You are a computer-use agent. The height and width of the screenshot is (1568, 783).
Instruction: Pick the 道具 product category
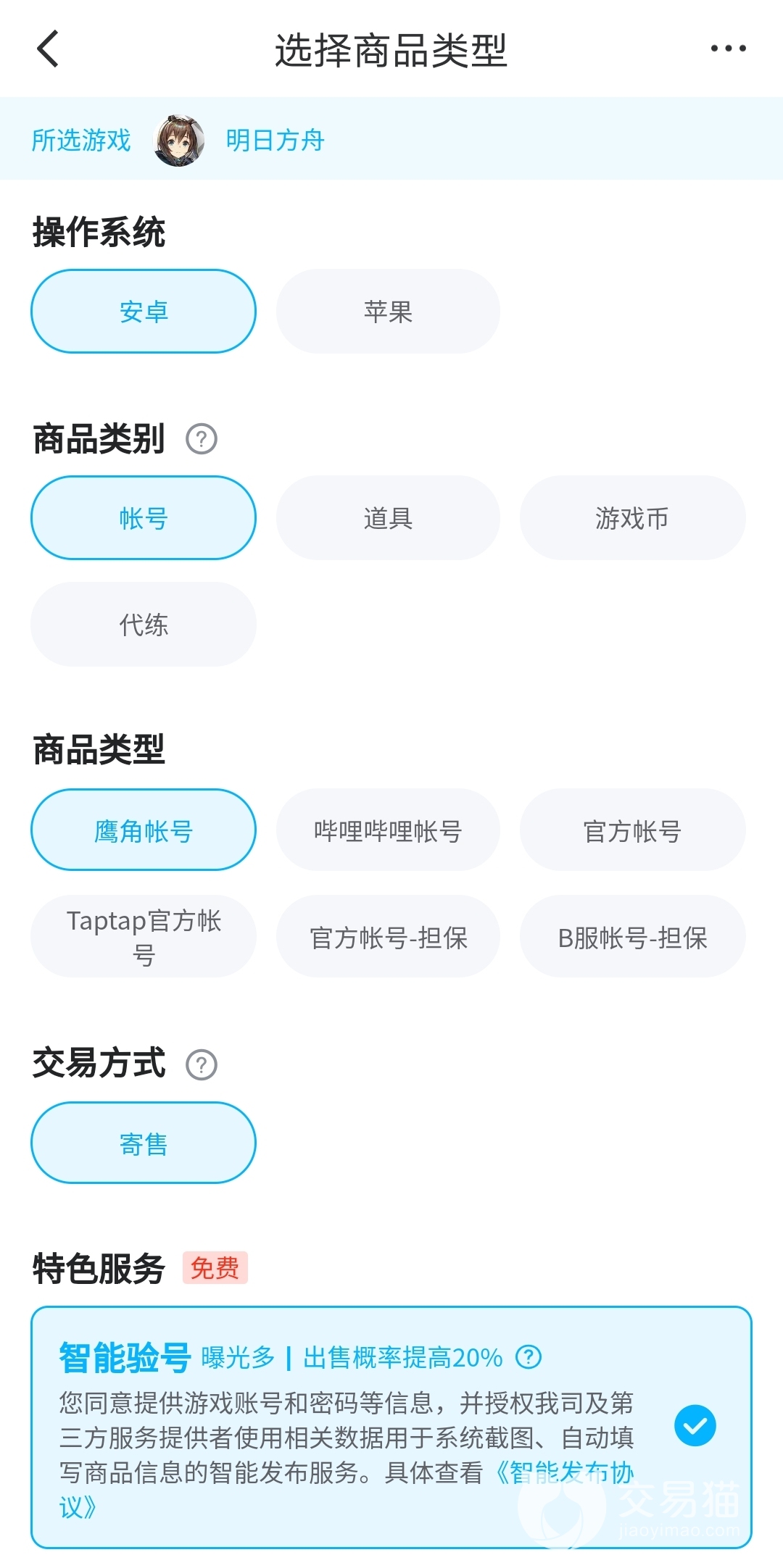tap(388, 518)
